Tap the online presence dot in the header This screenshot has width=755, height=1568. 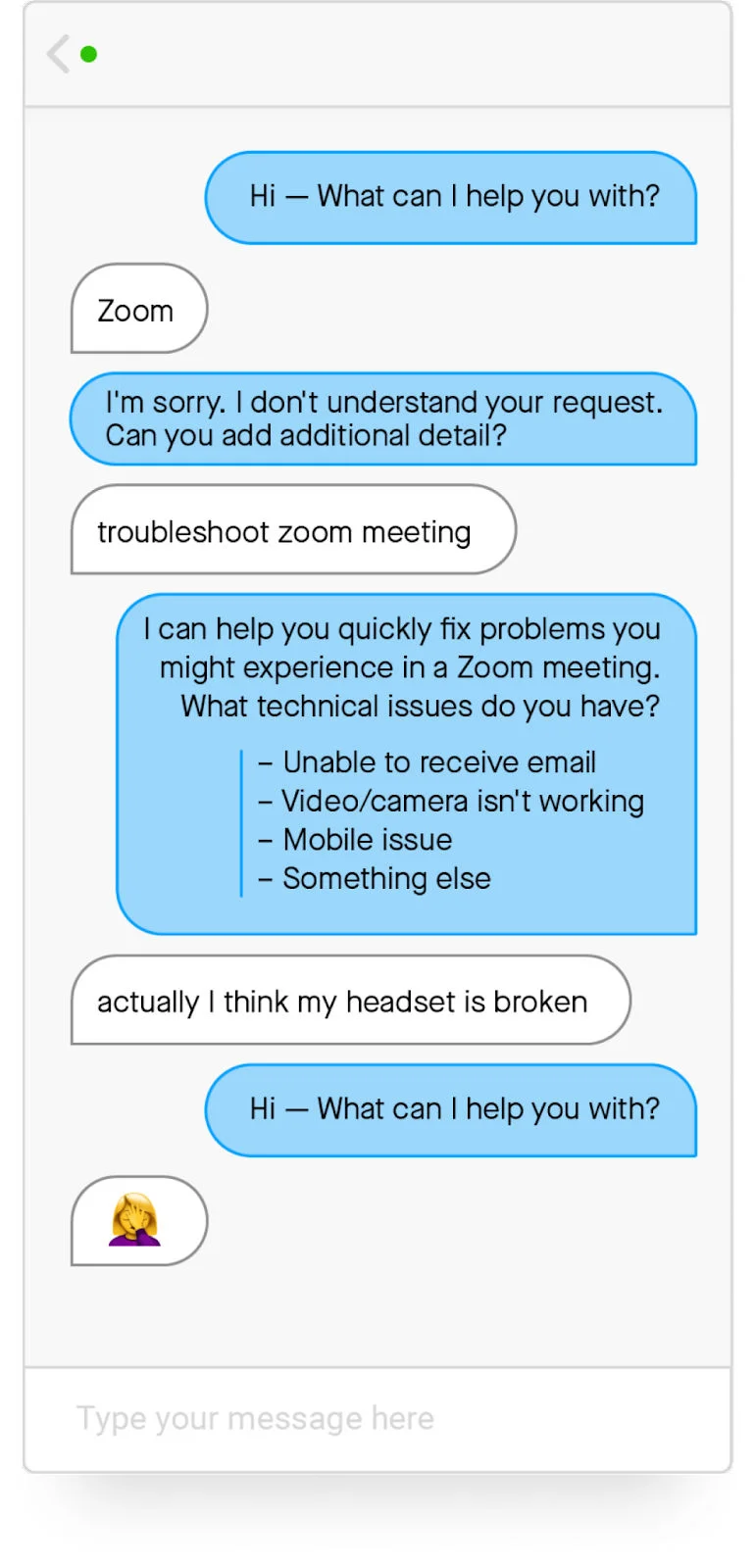89,55
